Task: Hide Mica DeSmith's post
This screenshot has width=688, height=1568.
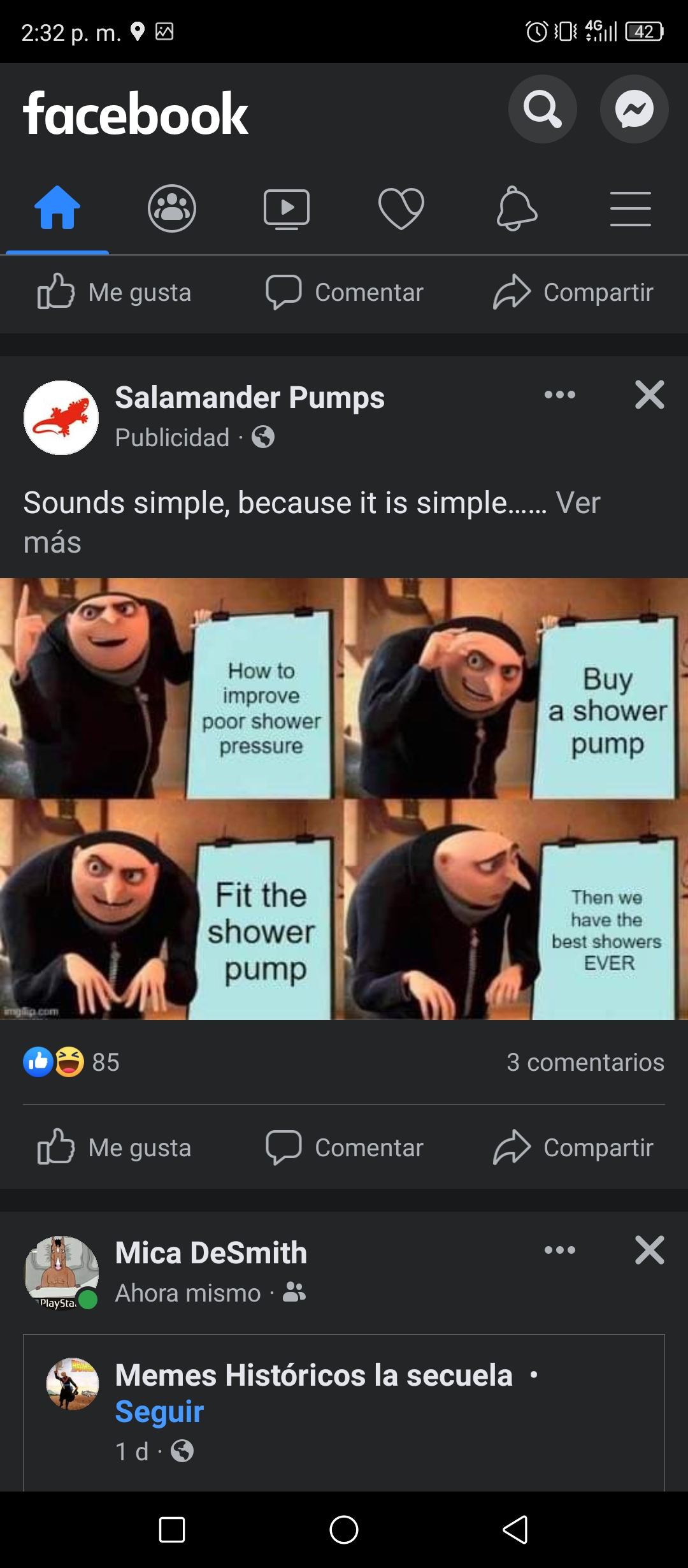Action: pyautogui.click(x=650, y=1250)
